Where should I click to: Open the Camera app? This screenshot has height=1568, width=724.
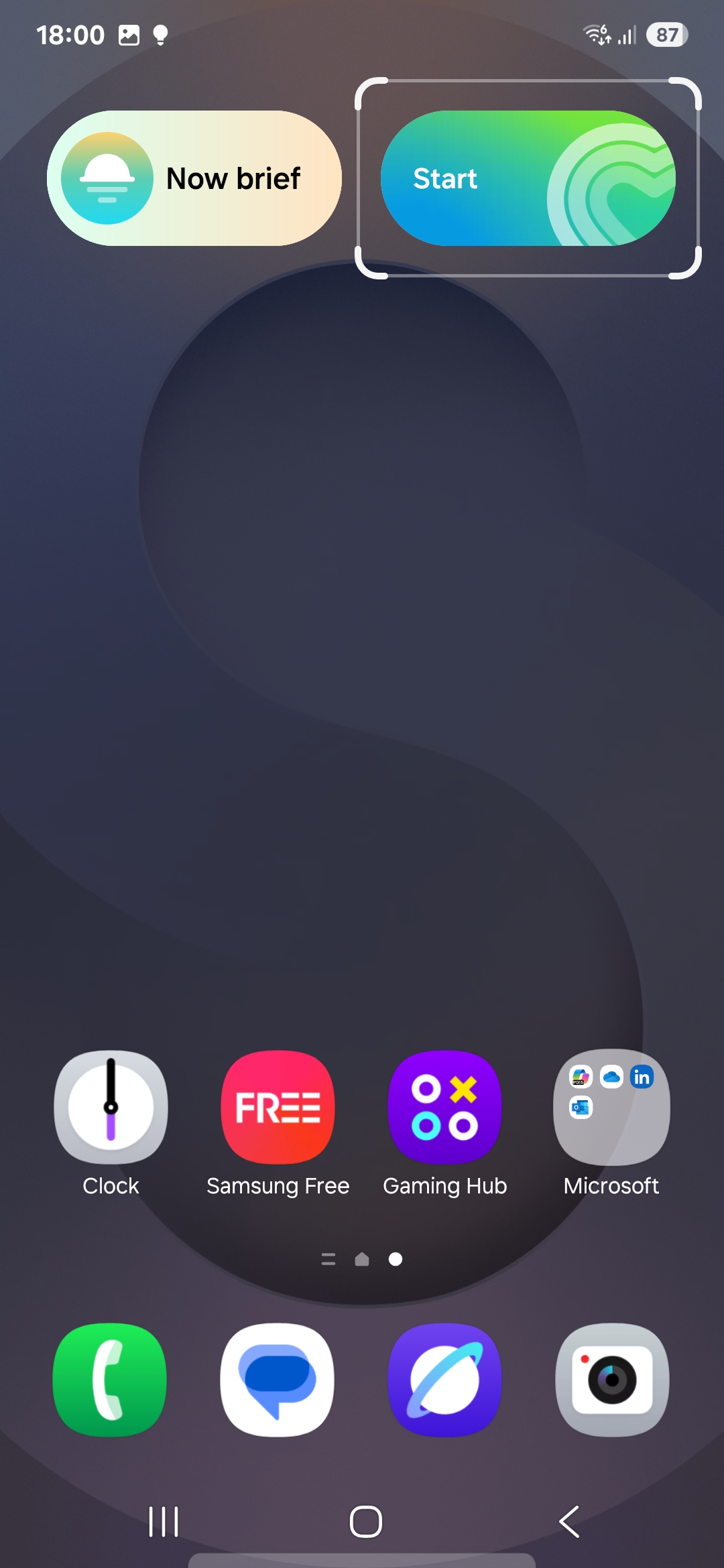point(611,1380)
